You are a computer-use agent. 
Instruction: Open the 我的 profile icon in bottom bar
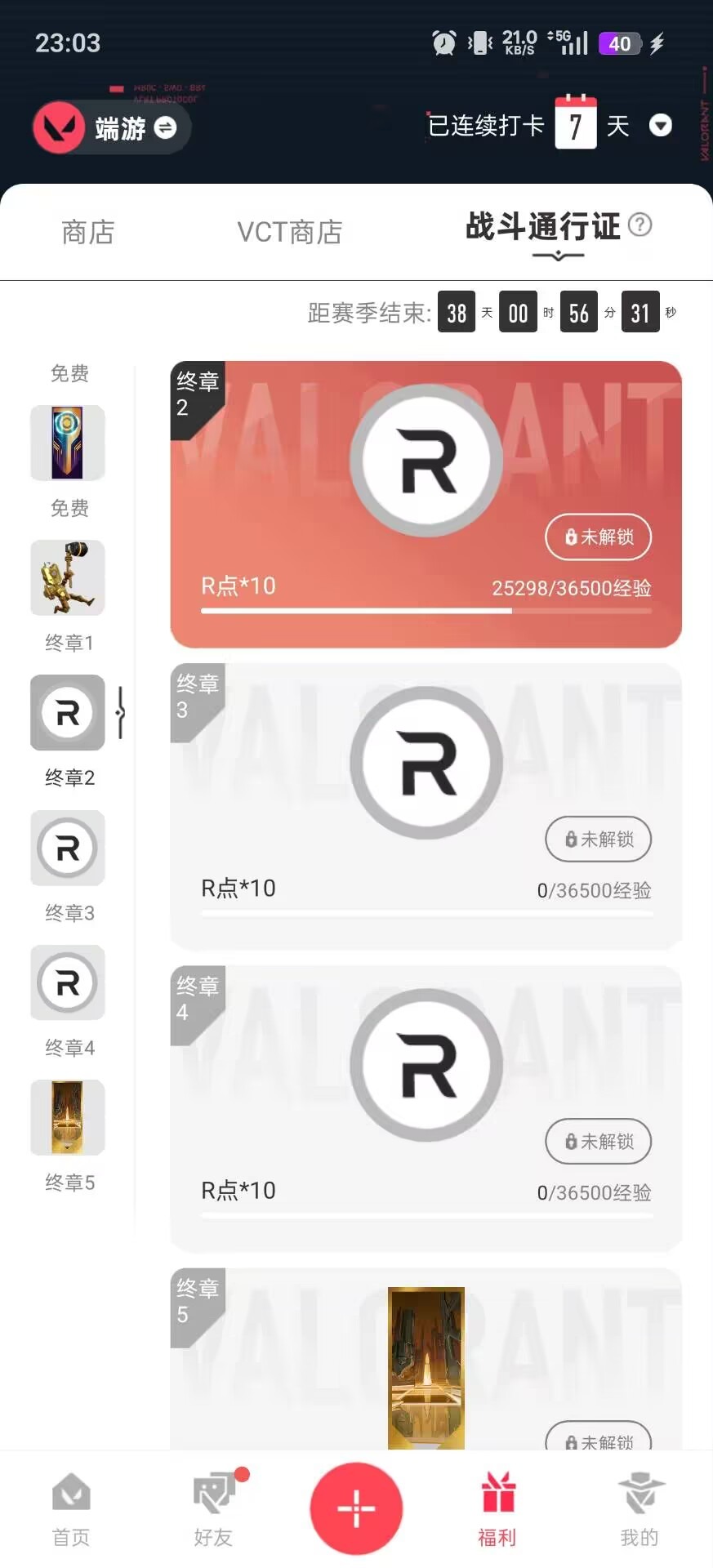640,1507
